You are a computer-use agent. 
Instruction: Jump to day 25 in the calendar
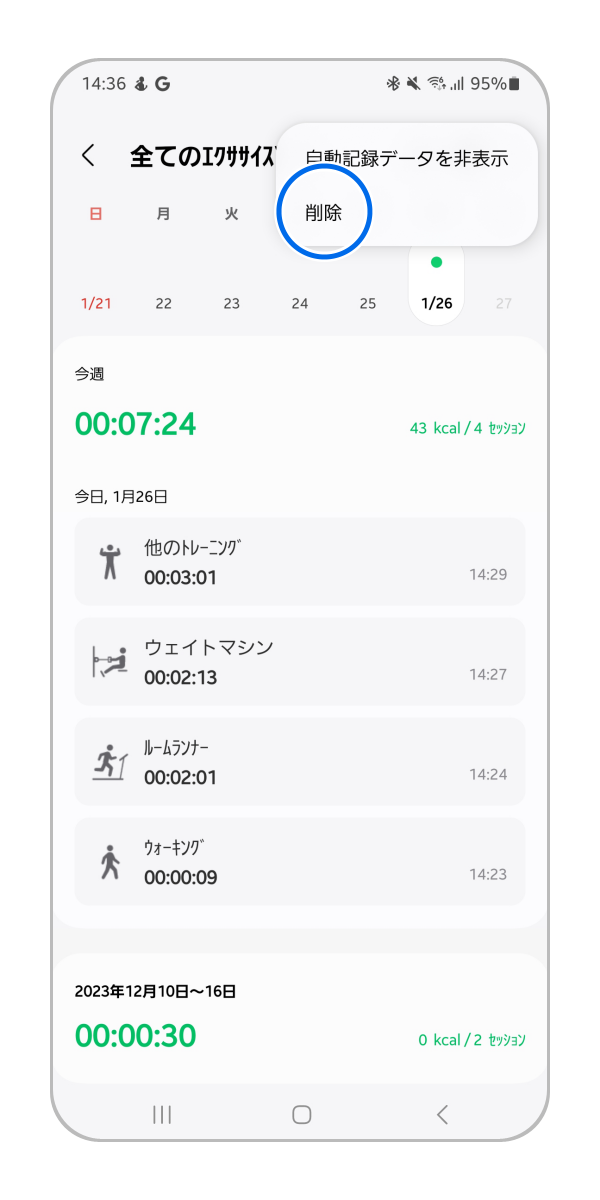pyautogui.click(x=368, y=303)
